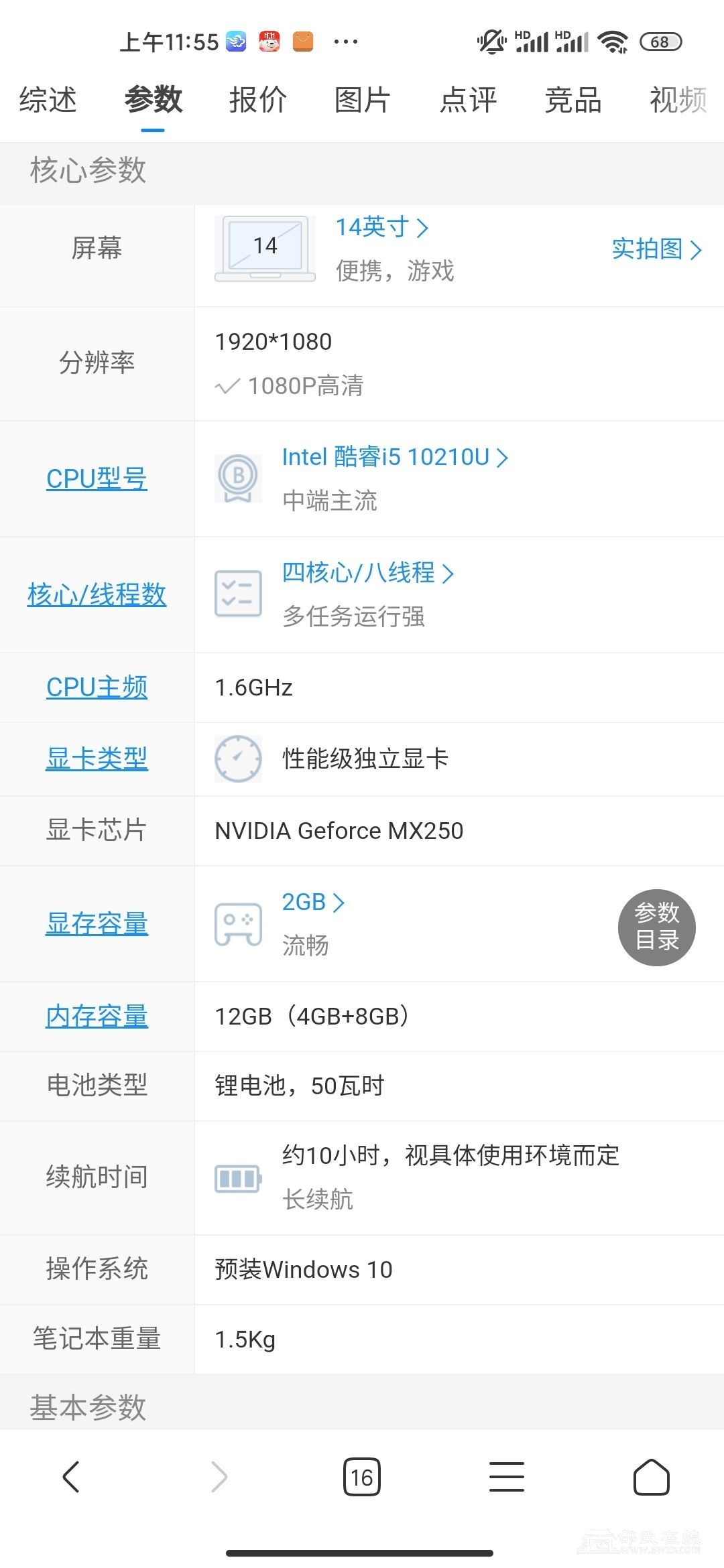724x1568 pixels.
Task: Open the 参数目录 floating button
Action: (656, 927)
